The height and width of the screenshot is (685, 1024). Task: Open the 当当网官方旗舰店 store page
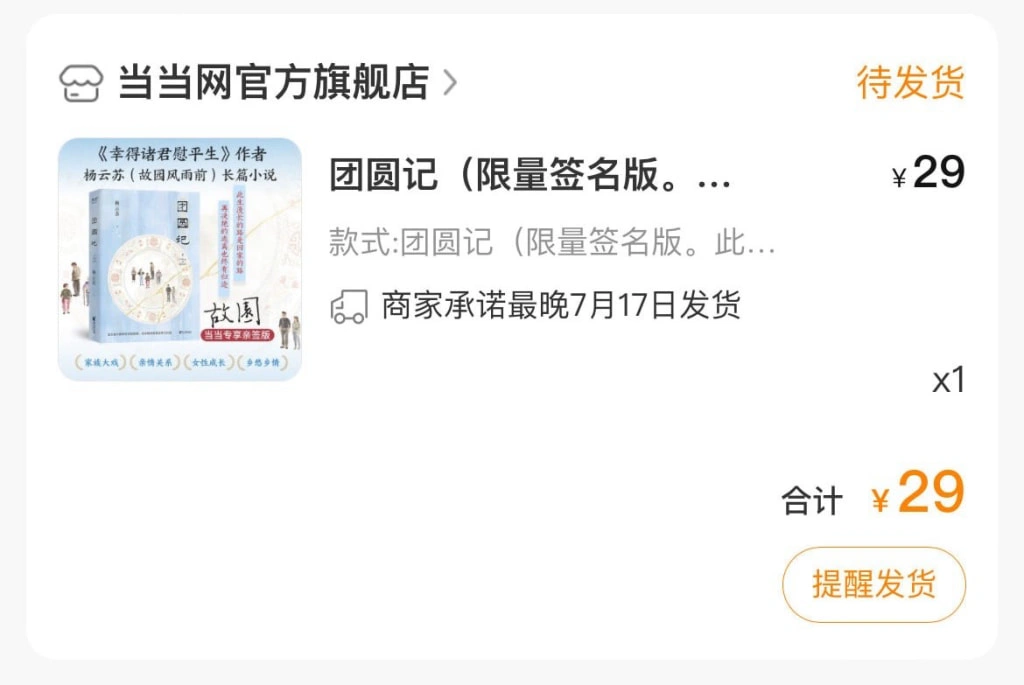pos(272,82)
